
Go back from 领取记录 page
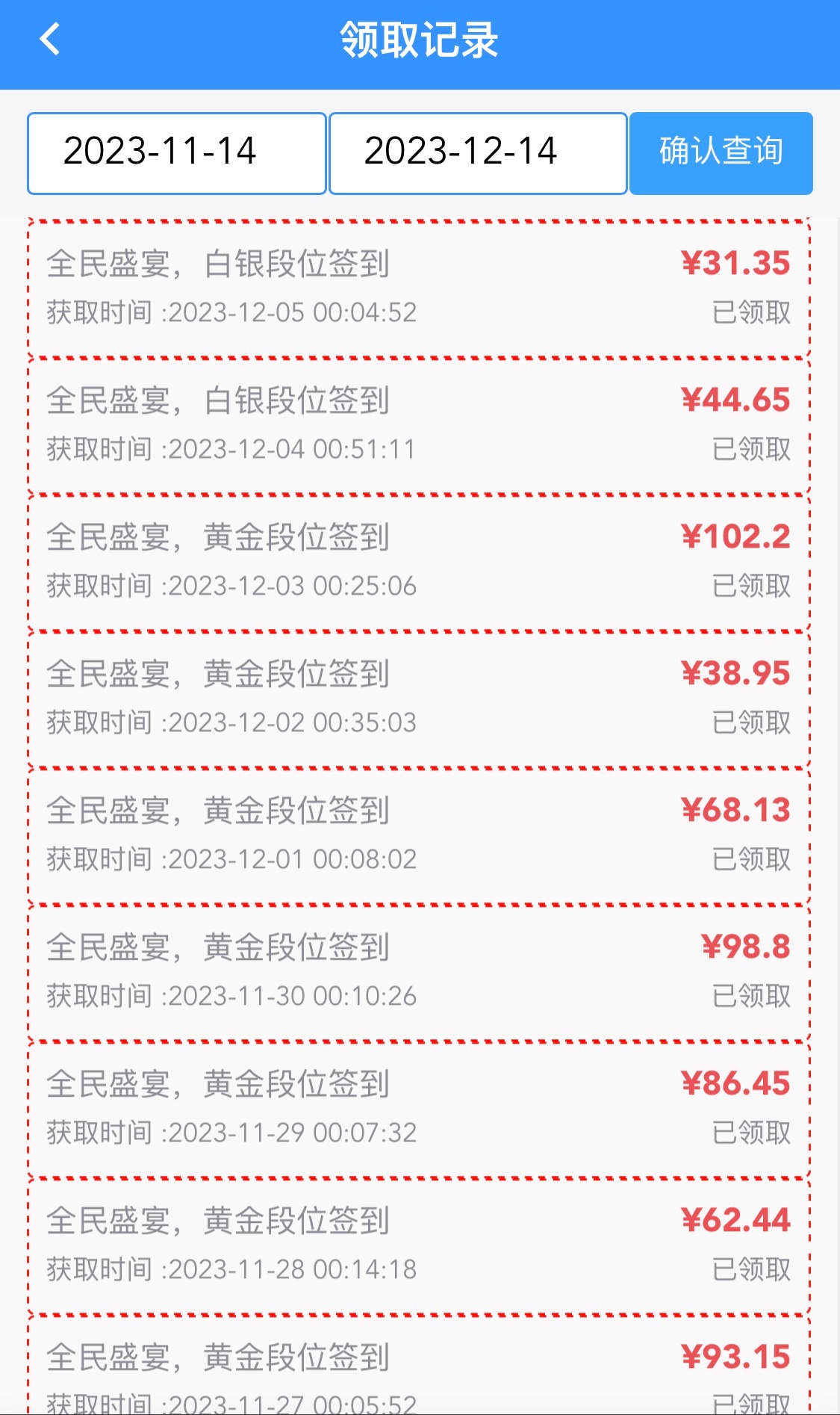50,40
